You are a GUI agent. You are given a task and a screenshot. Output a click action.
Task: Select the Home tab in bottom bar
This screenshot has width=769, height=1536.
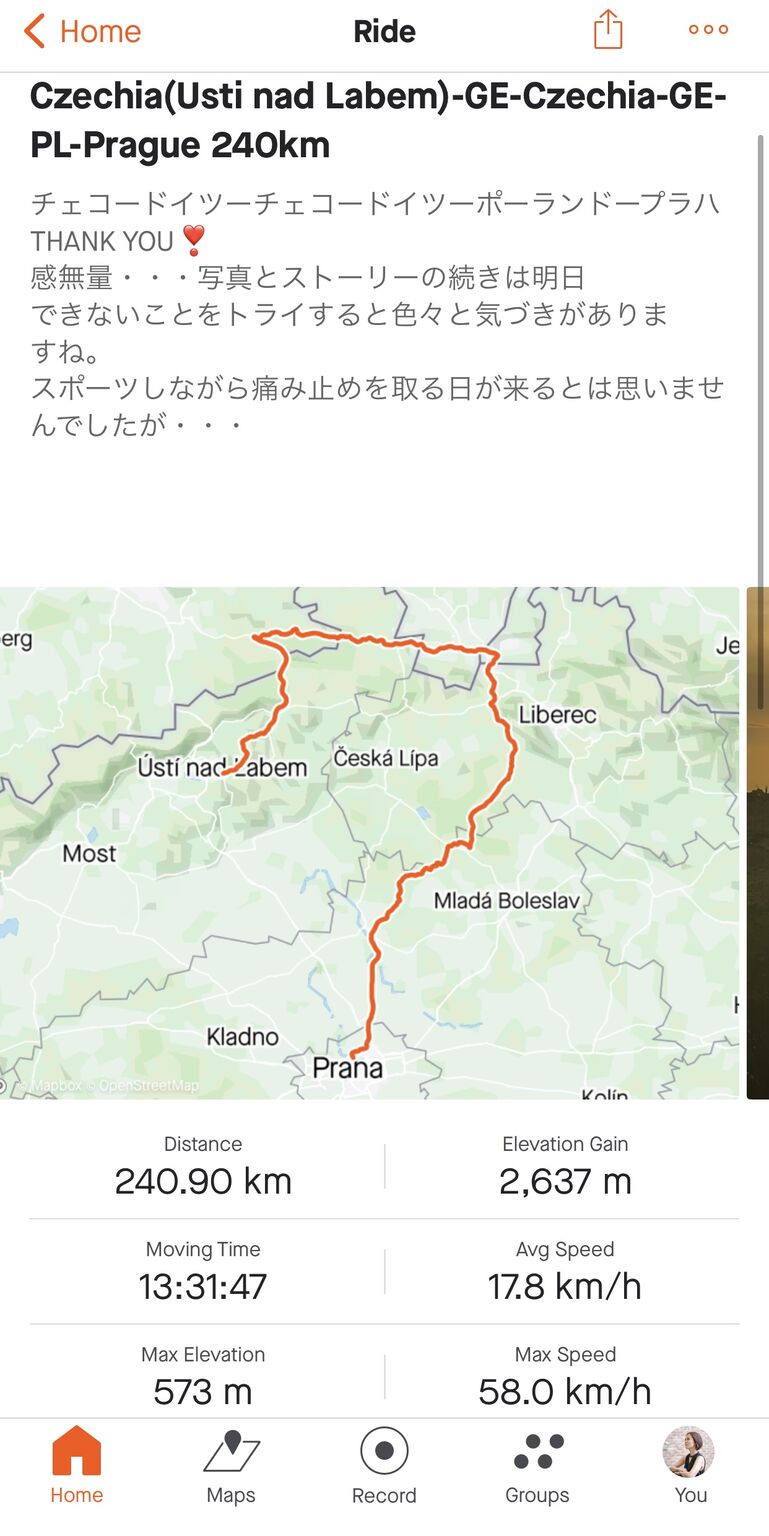[77, 1468]
